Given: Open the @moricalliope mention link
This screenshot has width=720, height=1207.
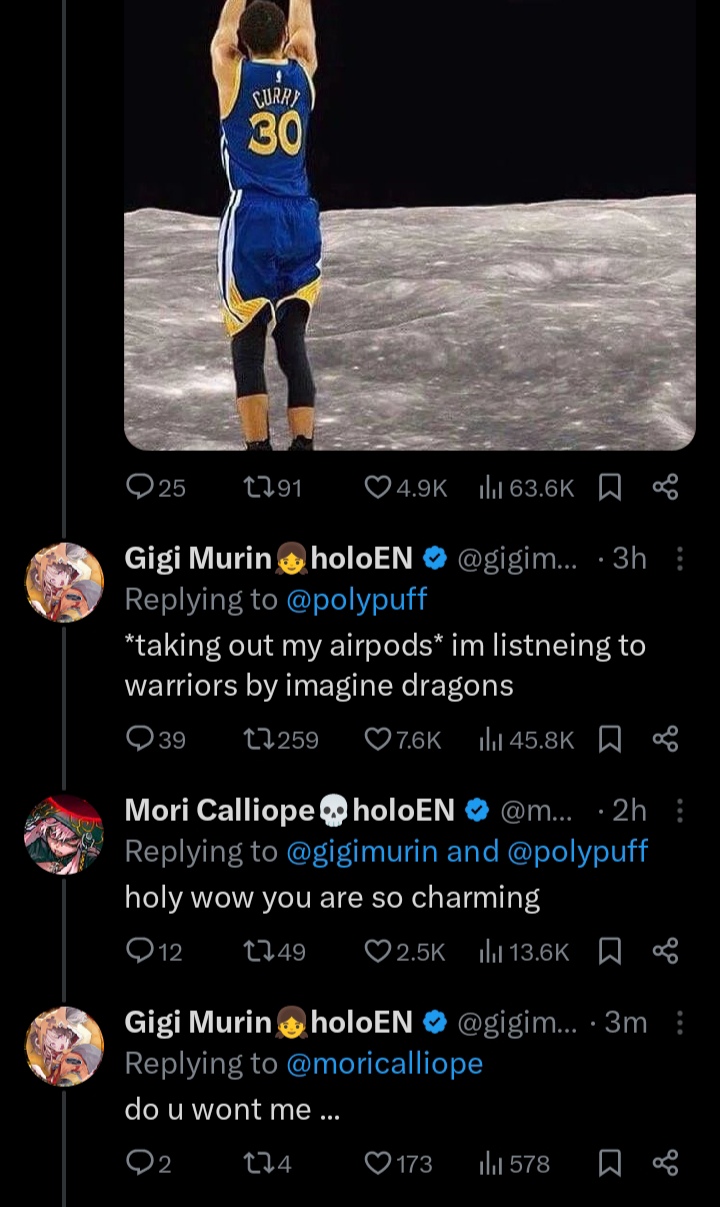Looking at the screenshot, I should (x=385, y=1063).
